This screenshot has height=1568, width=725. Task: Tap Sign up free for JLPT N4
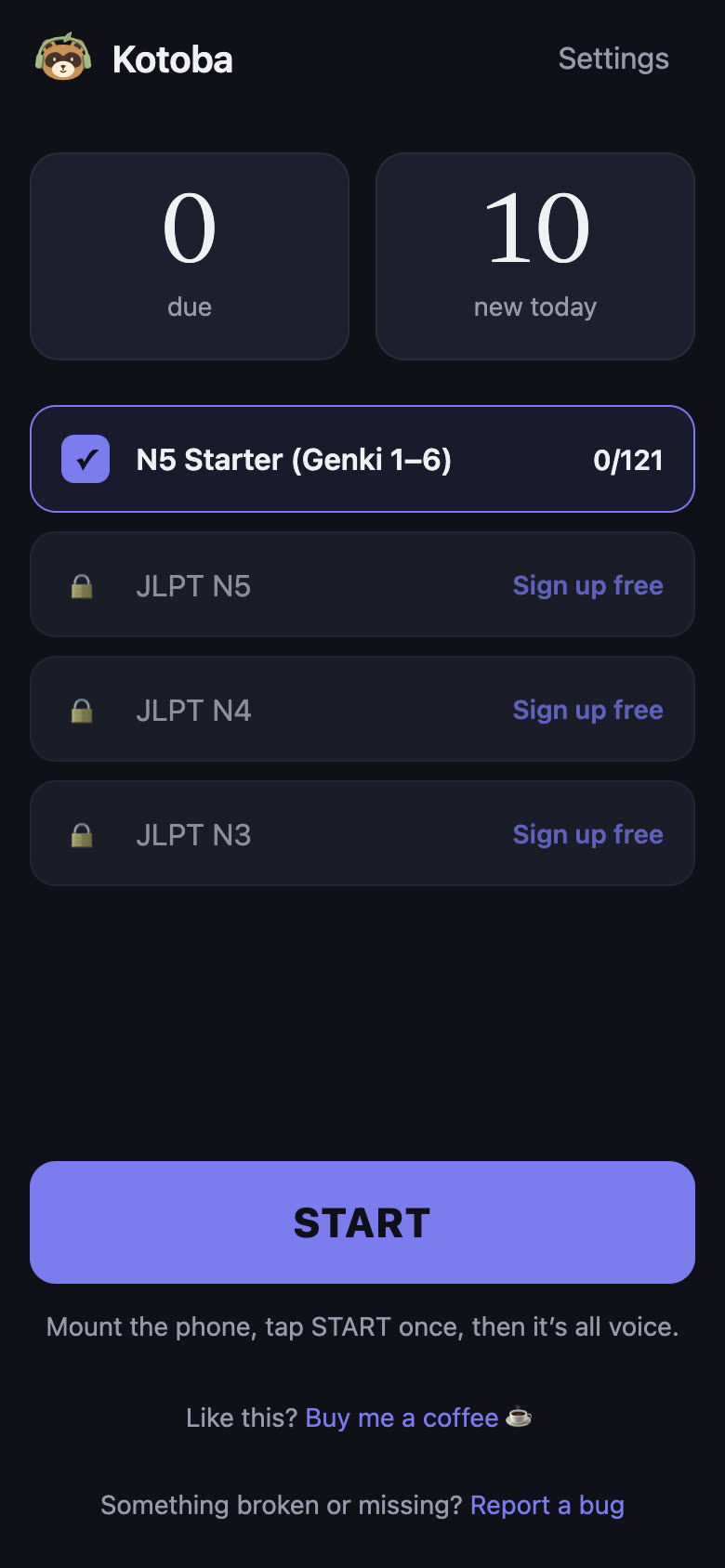588,710
